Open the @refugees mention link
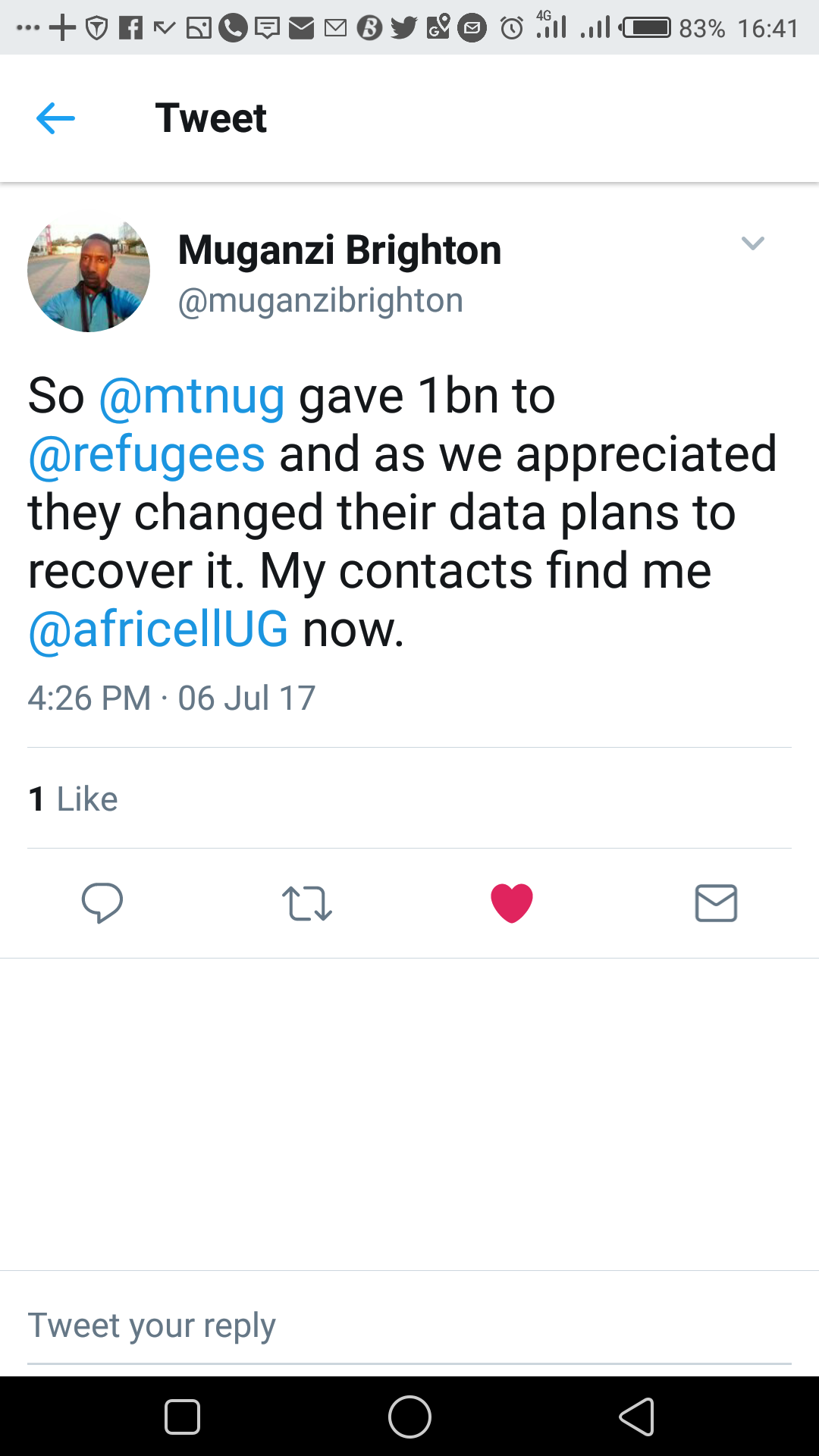Image resolution: width=819 pixels, height=1456 pixels. 146,454
